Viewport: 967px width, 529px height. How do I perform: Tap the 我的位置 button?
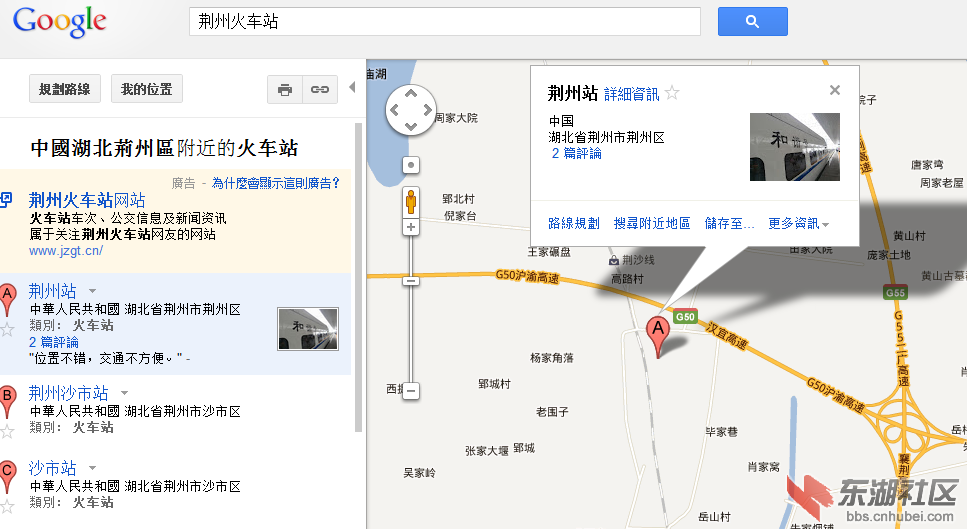[146, 89]
